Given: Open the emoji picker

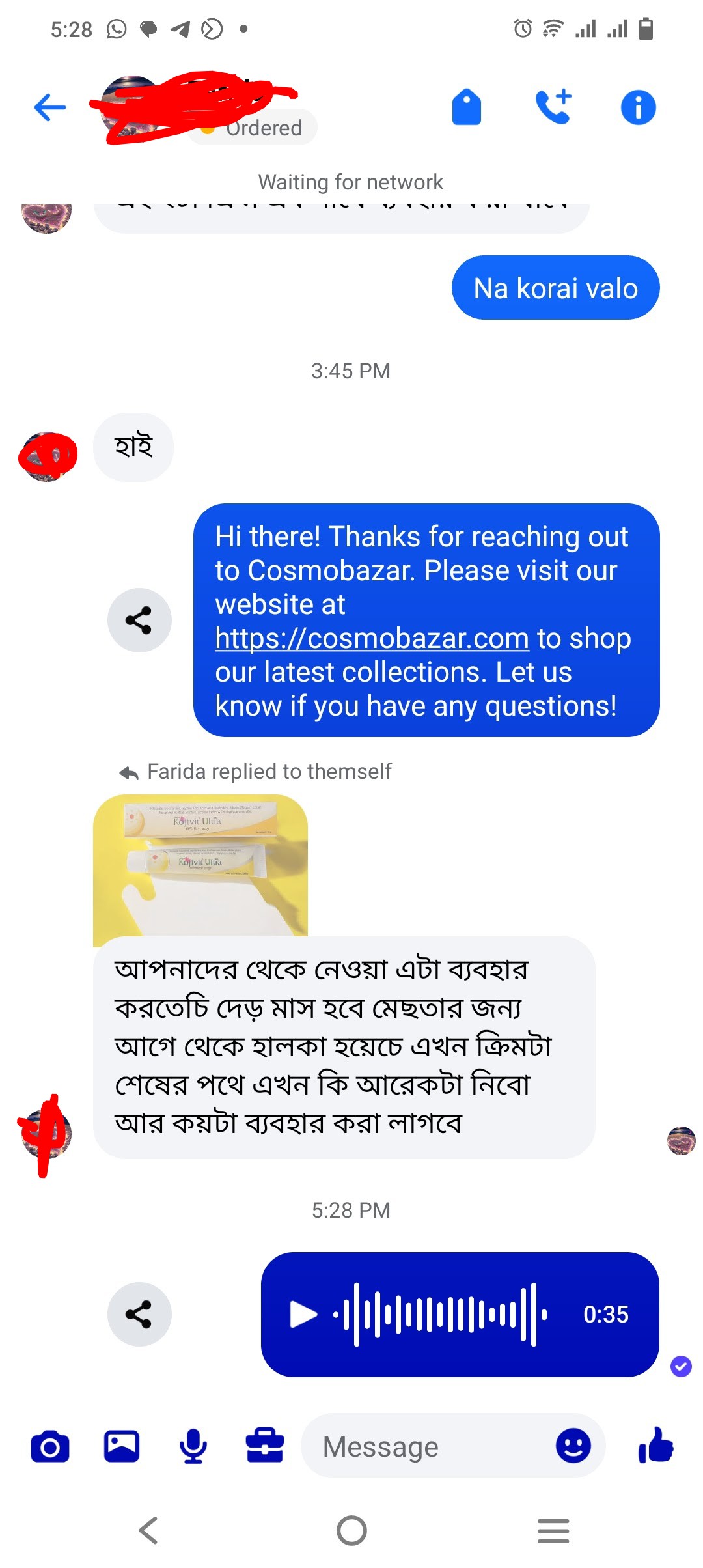Looking at the screenshot, I should coord(573,1447).
